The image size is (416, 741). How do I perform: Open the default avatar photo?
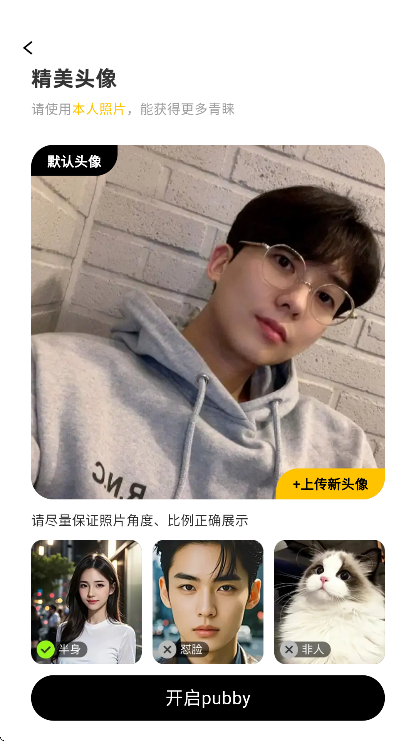pos(208,322)
